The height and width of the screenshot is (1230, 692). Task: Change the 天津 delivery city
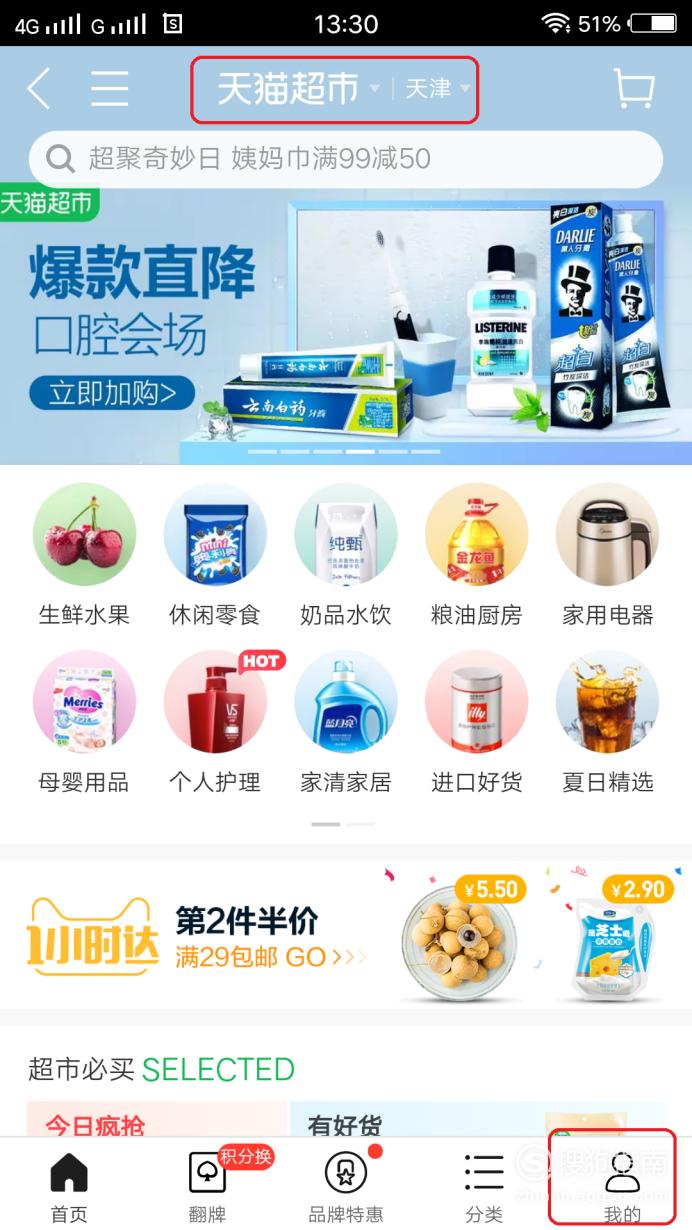click(438, 89)
